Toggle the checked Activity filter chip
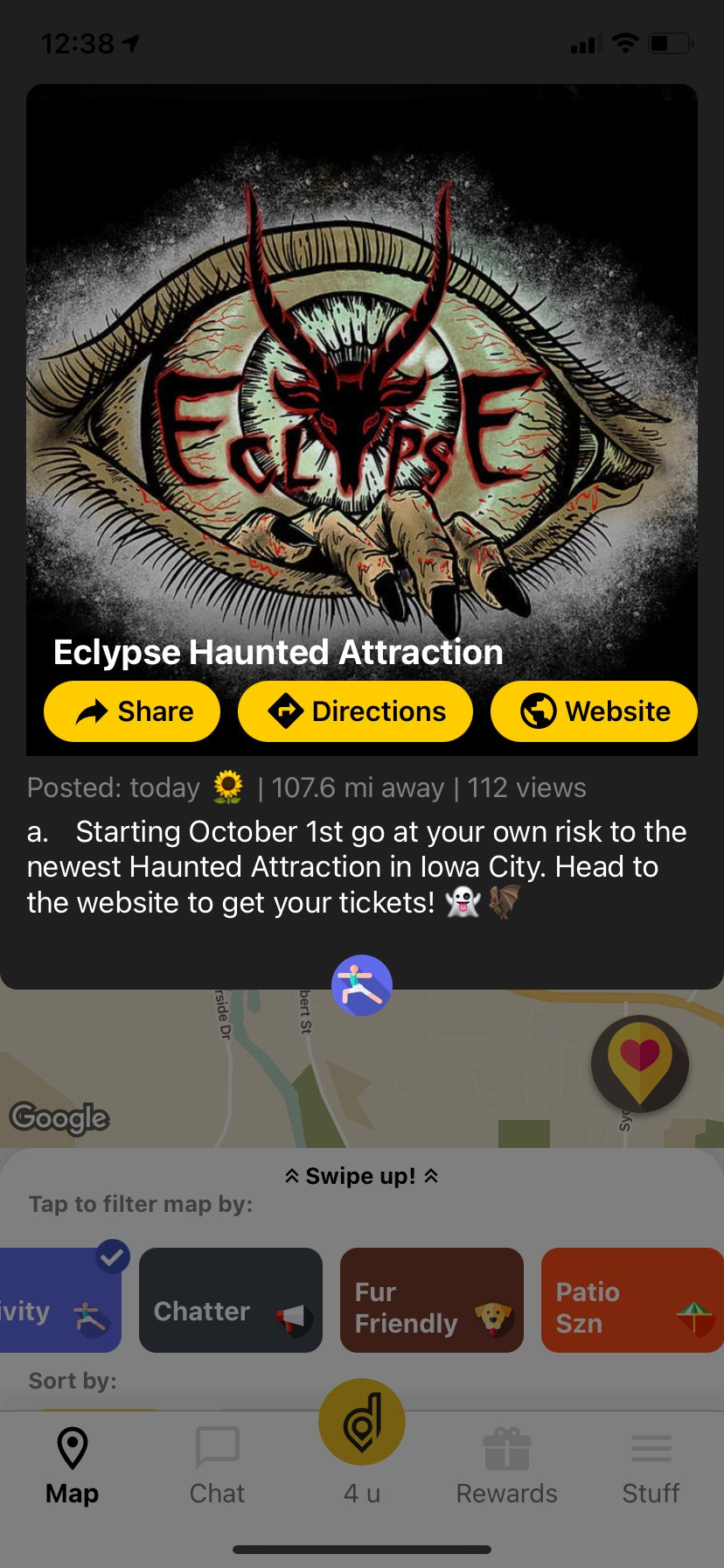This screenshot has height=1568, width=724. click(x=59, y=1300)
